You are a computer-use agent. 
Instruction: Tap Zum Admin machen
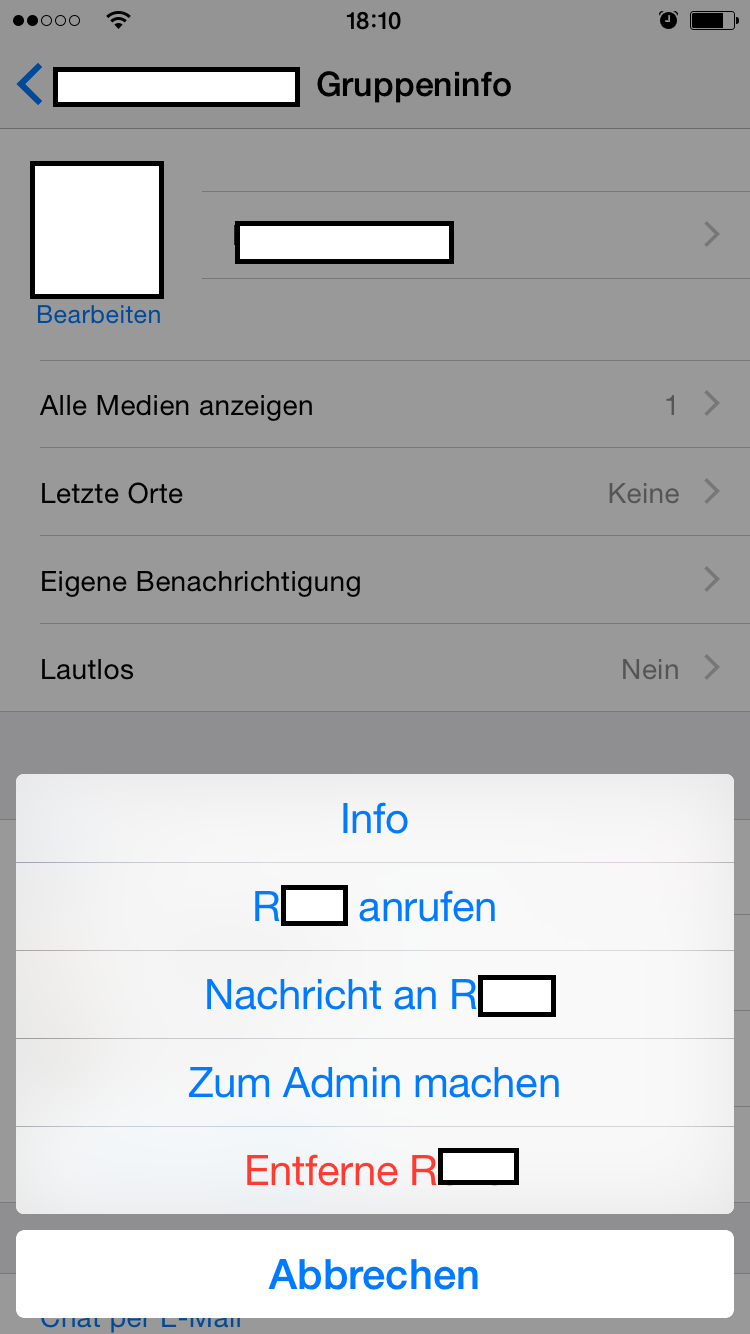pyautogui.click(x=374, y=1082)
